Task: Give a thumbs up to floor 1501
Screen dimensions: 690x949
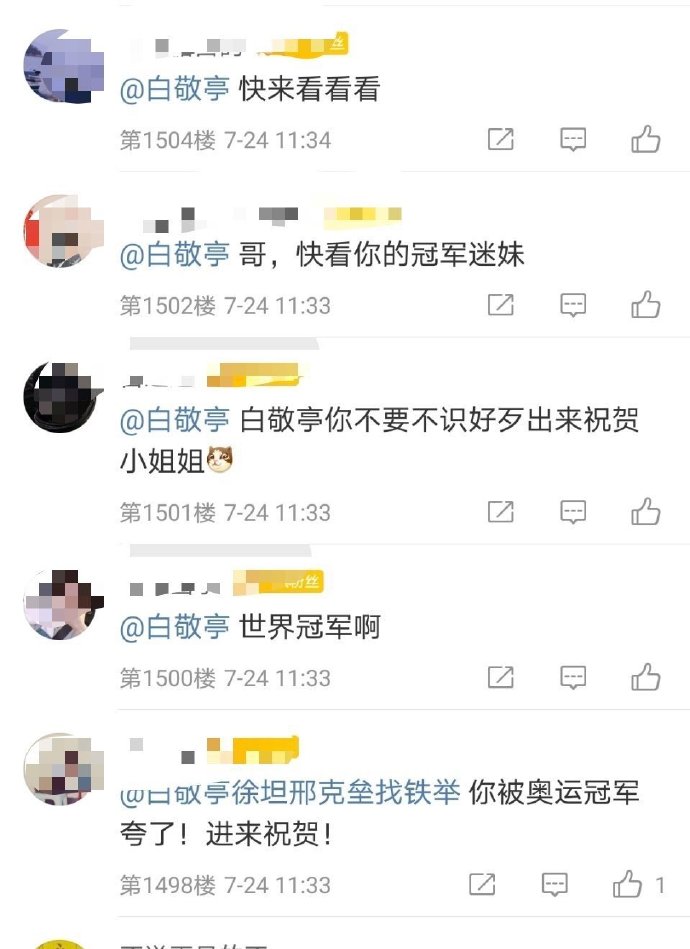Action: (646, 512)
